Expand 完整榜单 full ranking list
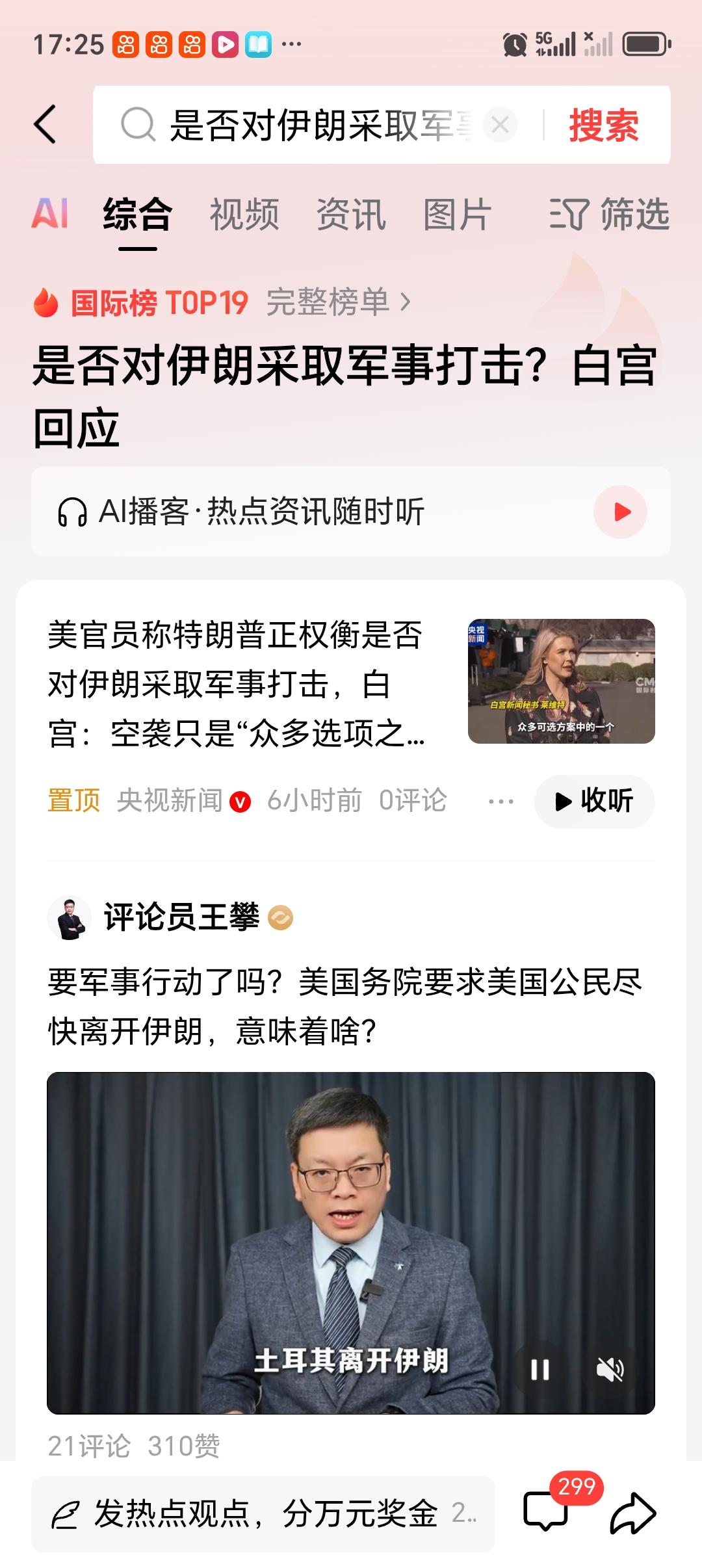702x1568 pixels. click(337, 303)
